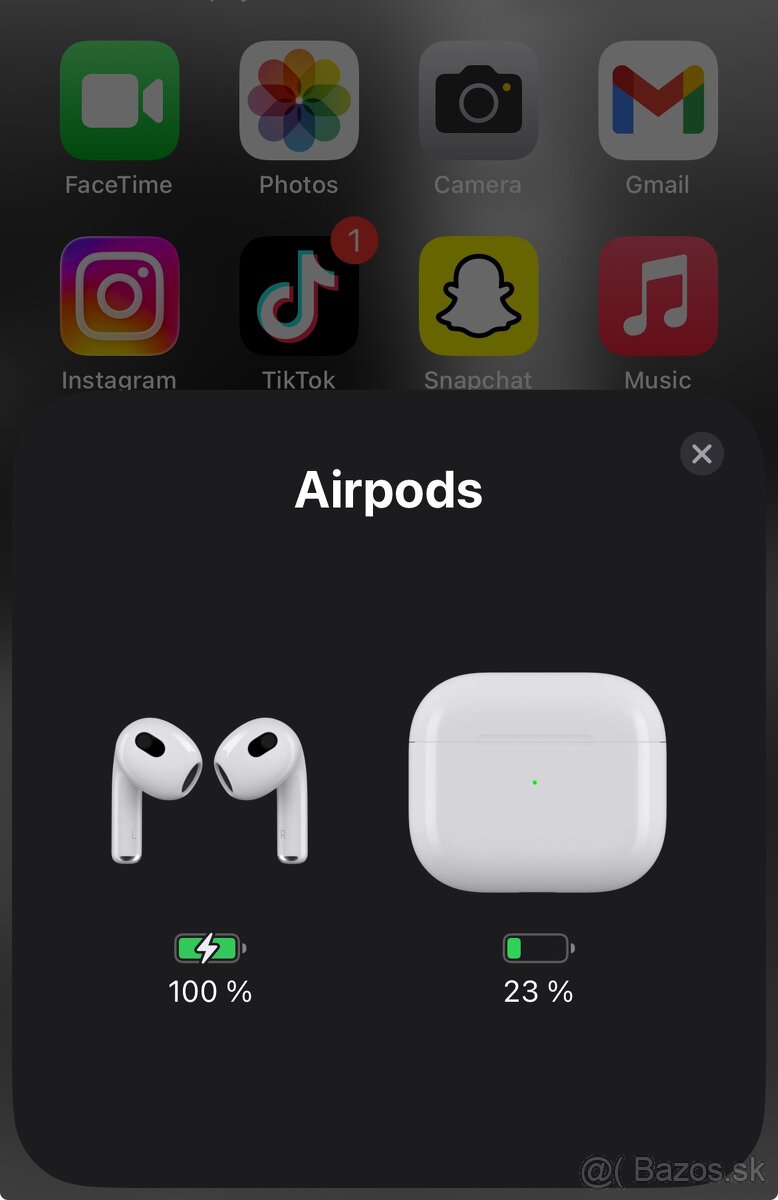
Task: Launch Snapchat
Action: [x=478, y=295]
